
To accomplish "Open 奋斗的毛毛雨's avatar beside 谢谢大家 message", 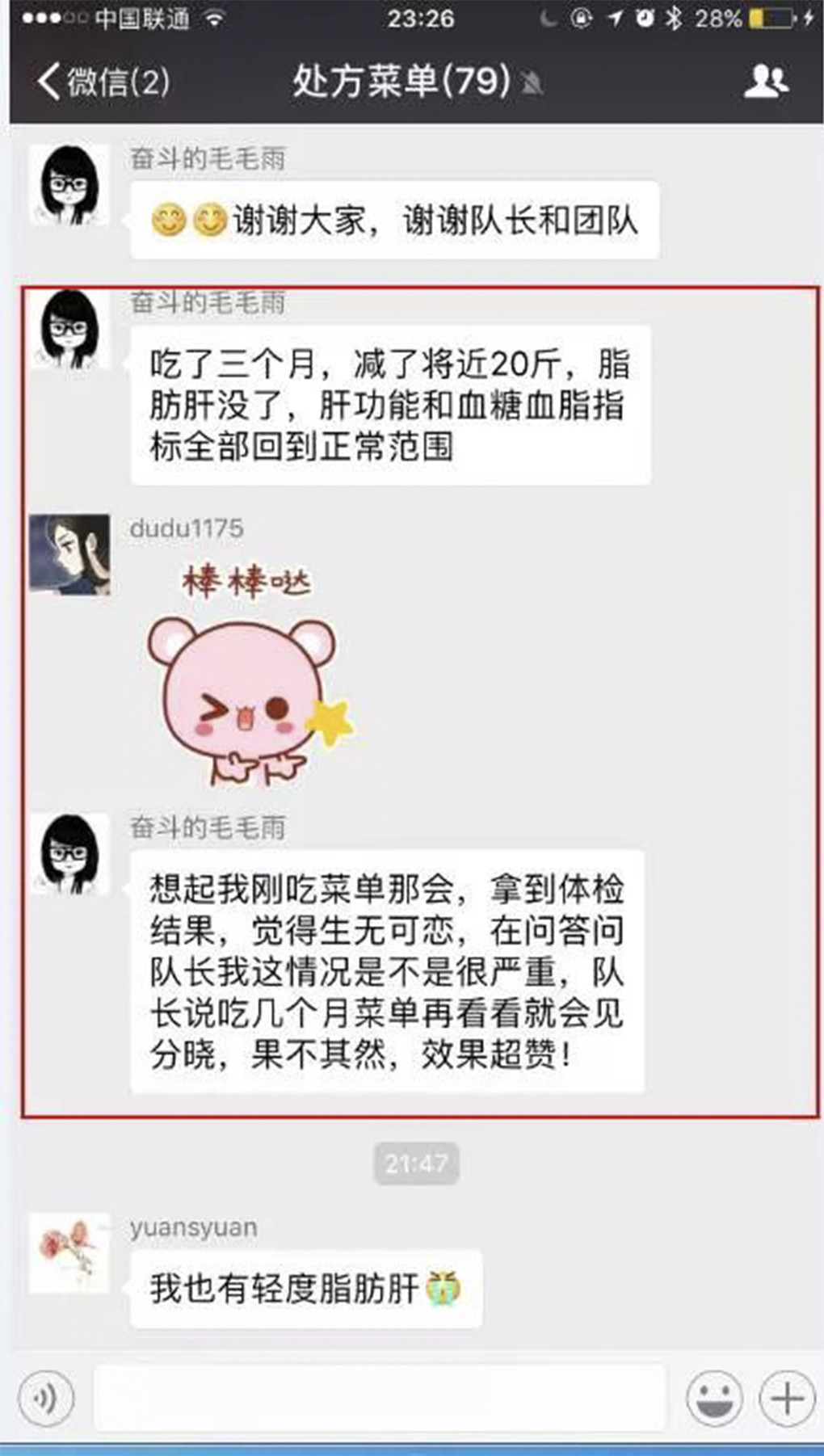I will [69, 185].
